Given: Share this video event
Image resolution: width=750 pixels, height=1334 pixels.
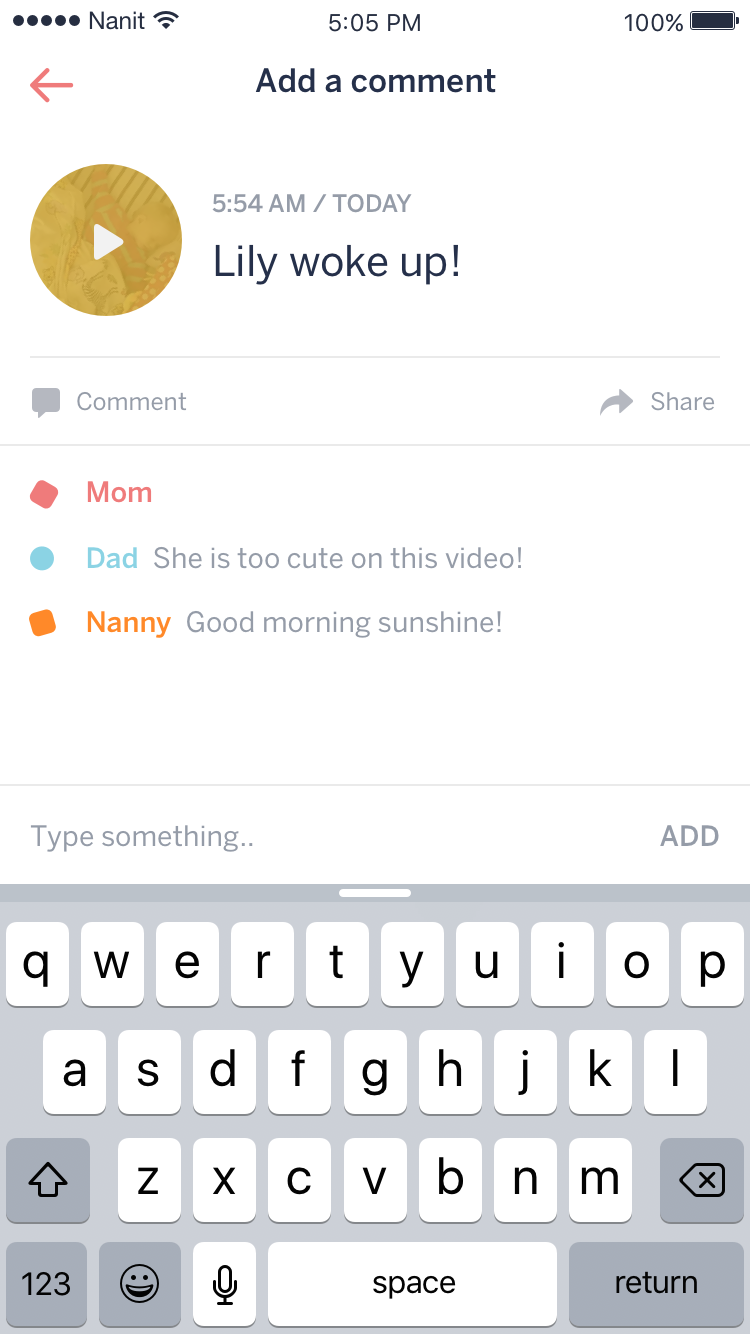Looking at the screenshot, I should [659, 402].
